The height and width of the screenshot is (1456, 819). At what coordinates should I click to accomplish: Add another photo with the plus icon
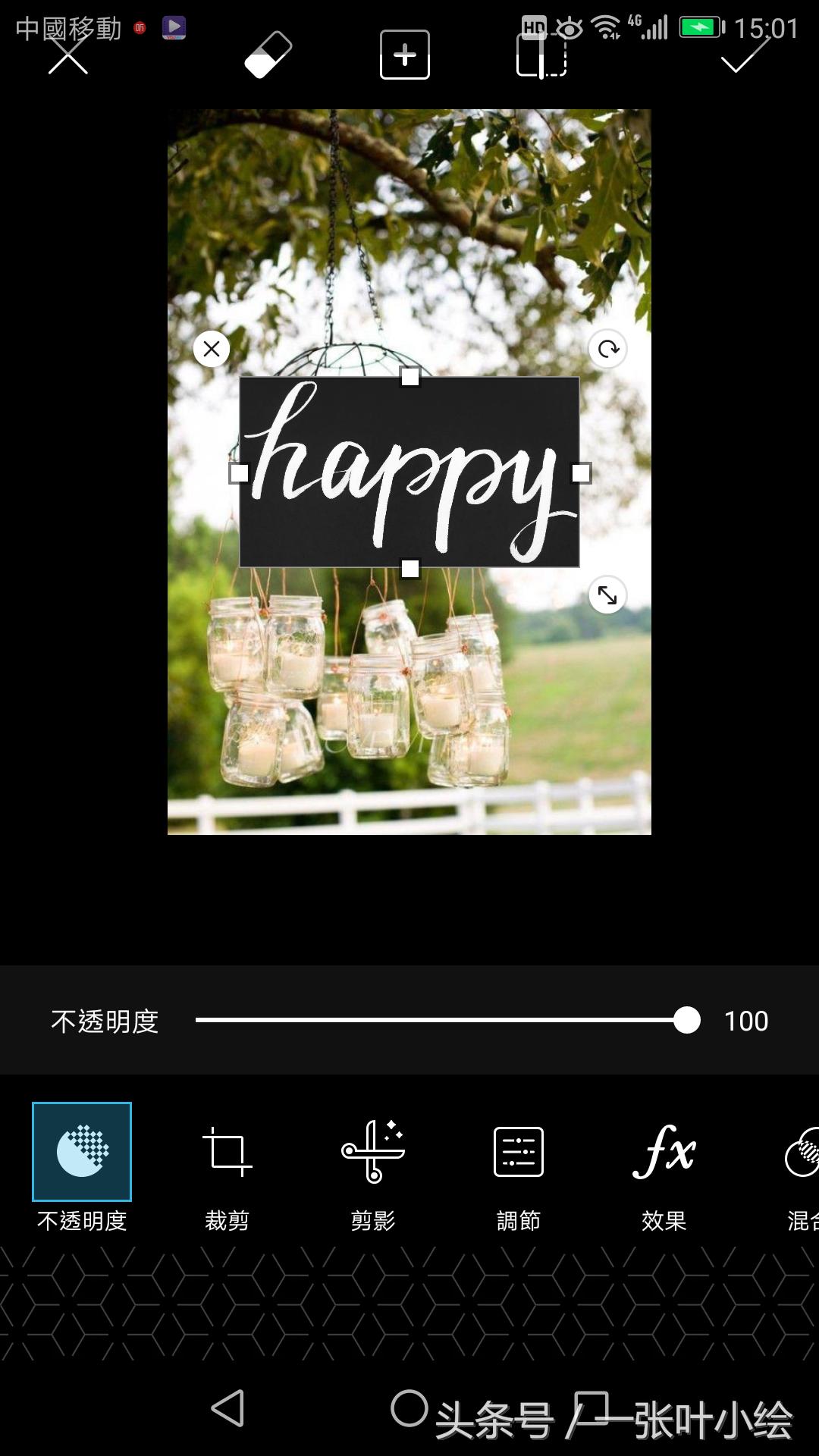[x=404, y=55]
